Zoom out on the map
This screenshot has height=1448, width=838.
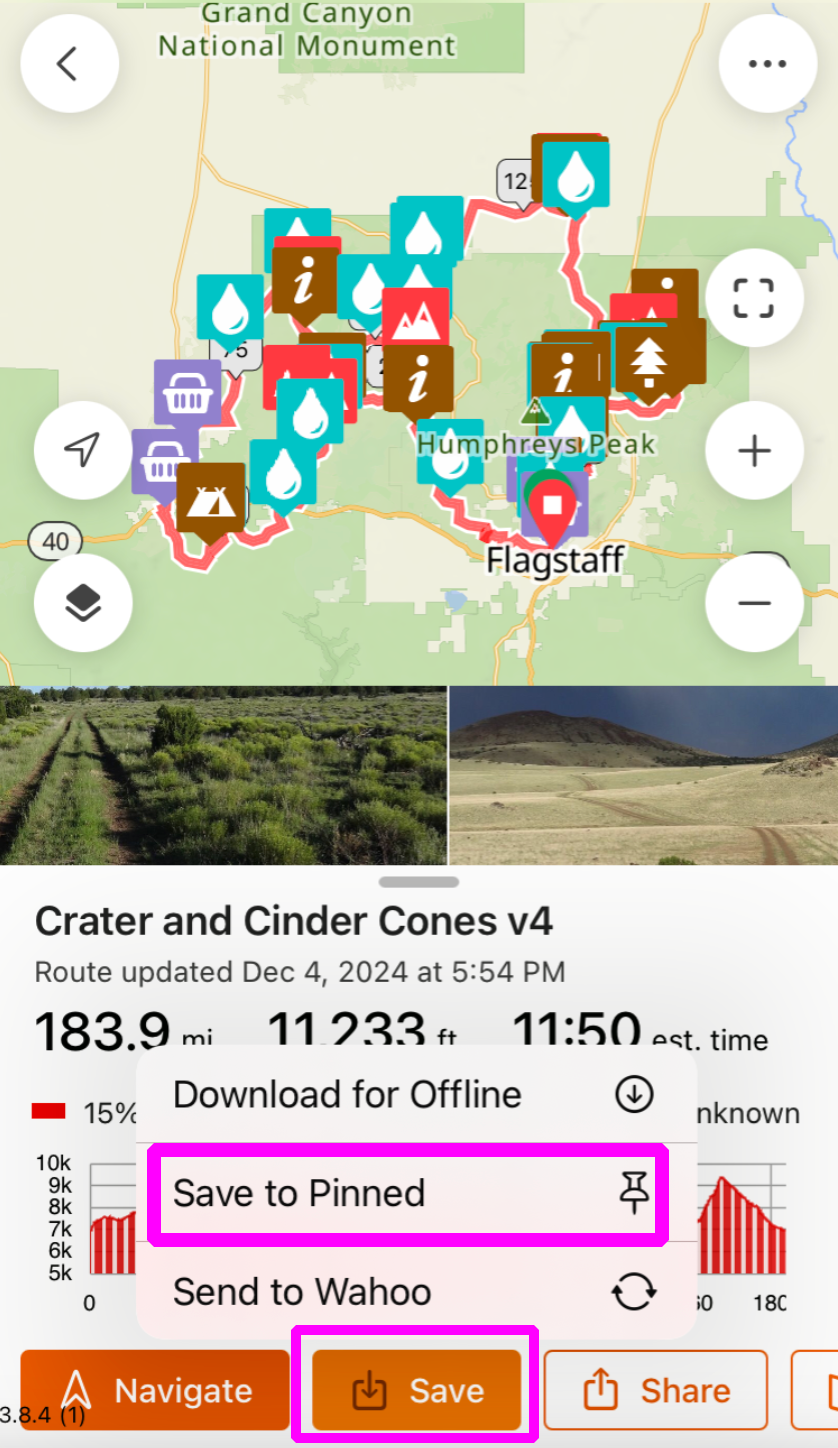click(x=754, y=603)
